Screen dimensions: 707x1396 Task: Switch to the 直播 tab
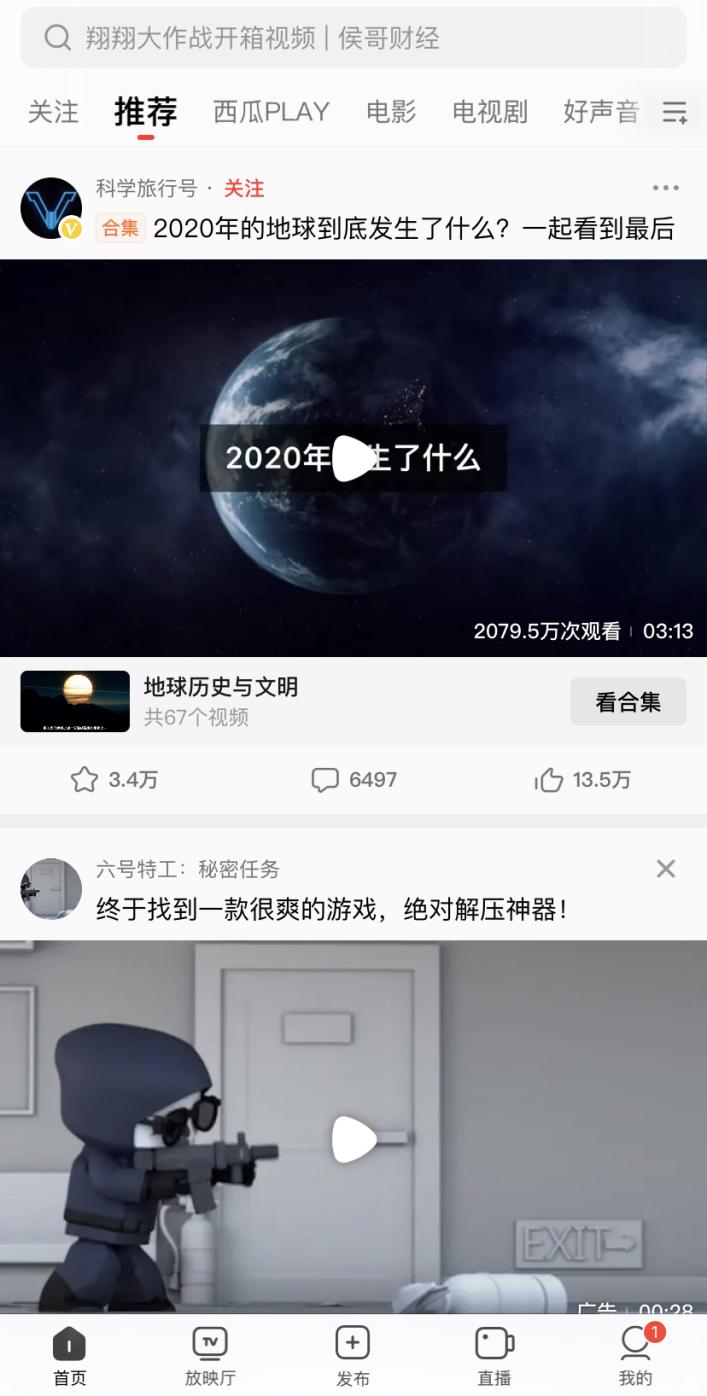(x=494, y=1355)
